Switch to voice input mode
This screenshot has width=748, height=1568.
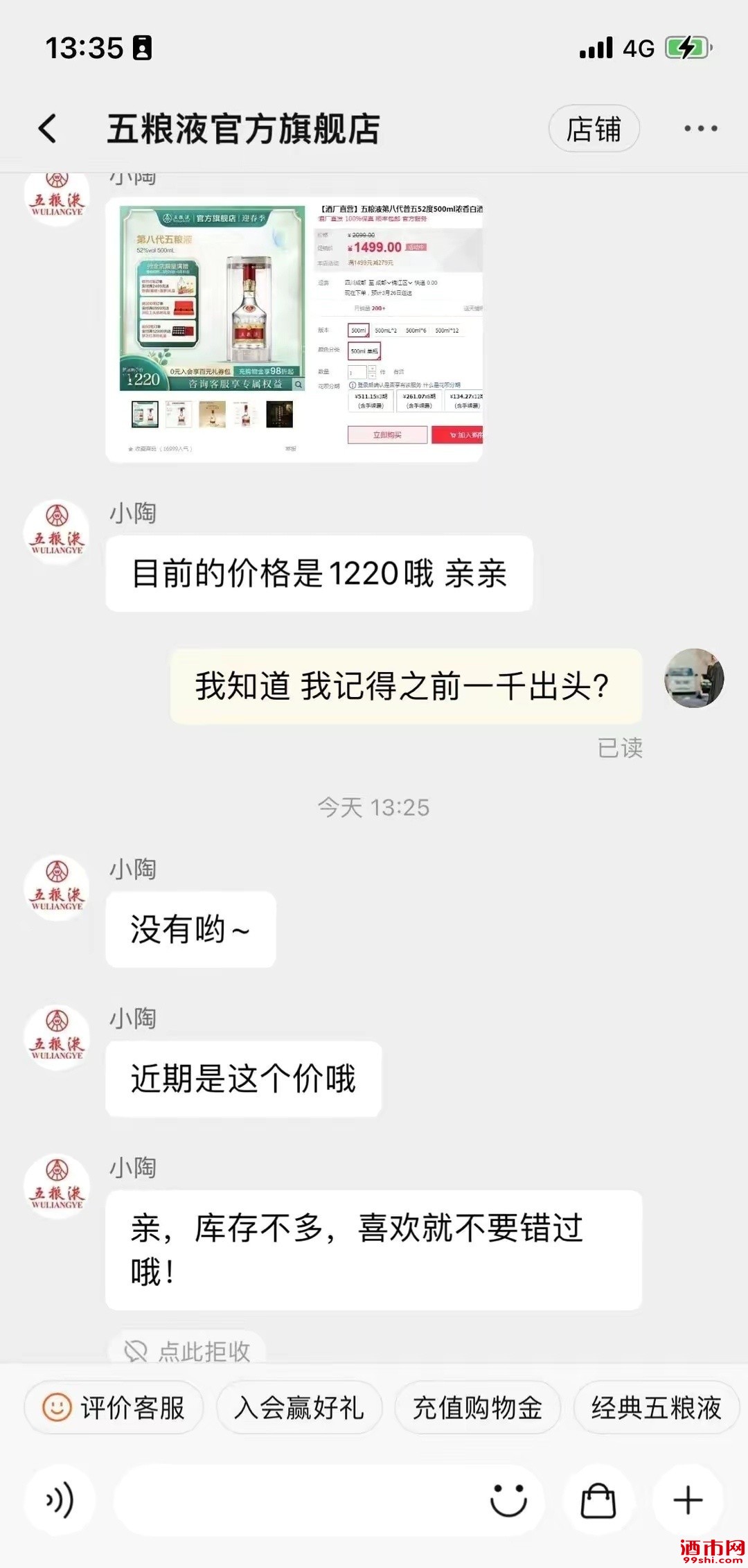(x=60, y=1500)
